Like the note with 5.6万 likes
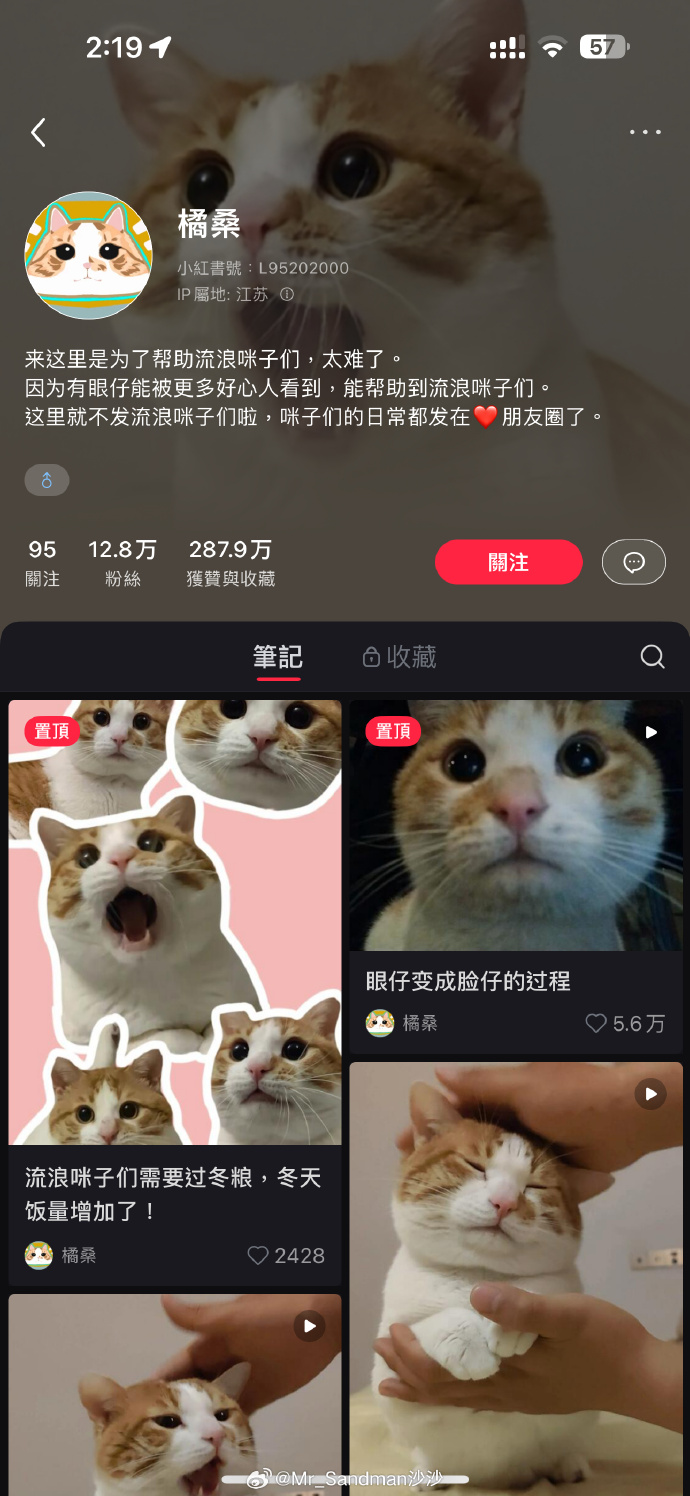Screen dimensions: 690x1496 596,1024
